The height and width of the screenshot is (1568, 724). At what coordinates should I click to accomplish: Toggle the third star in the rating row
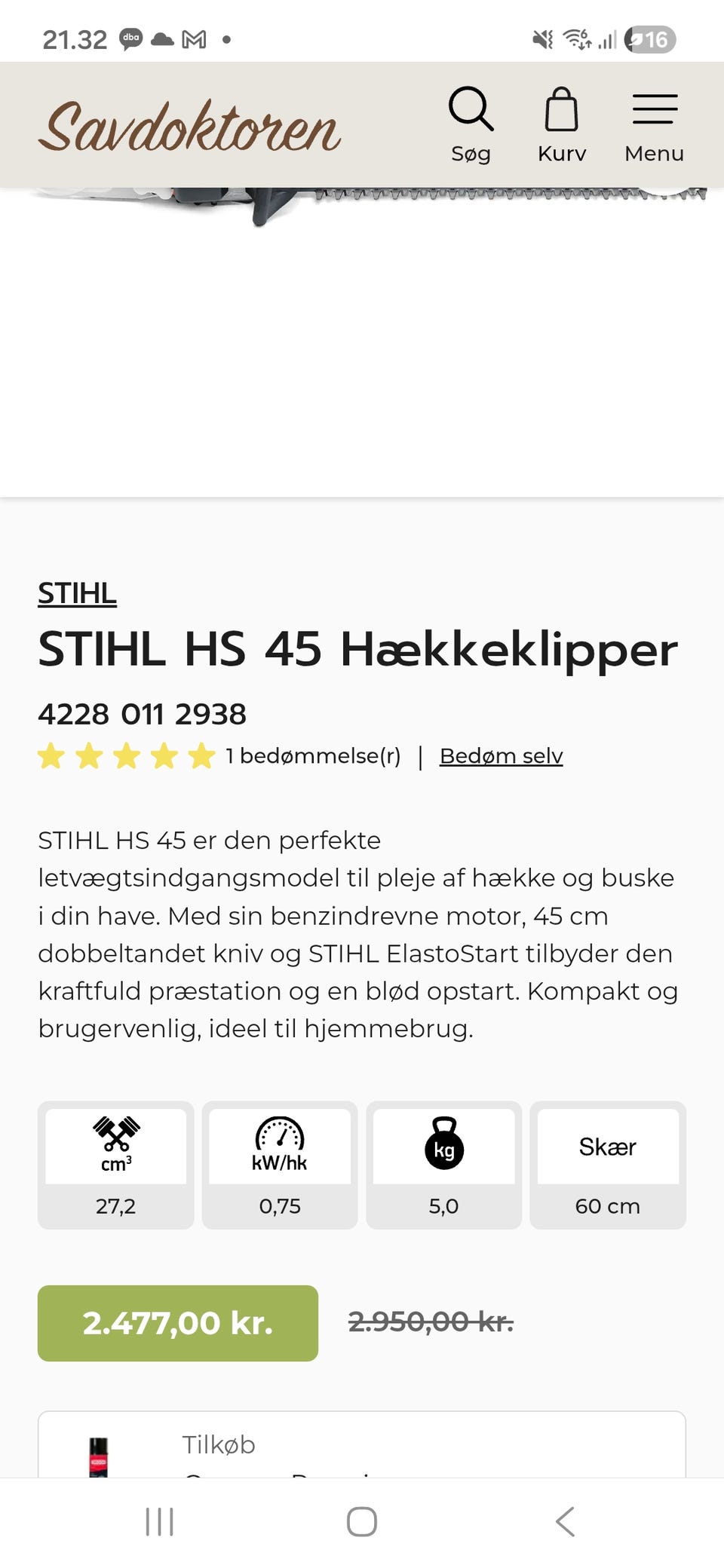[x=127, y=756]
